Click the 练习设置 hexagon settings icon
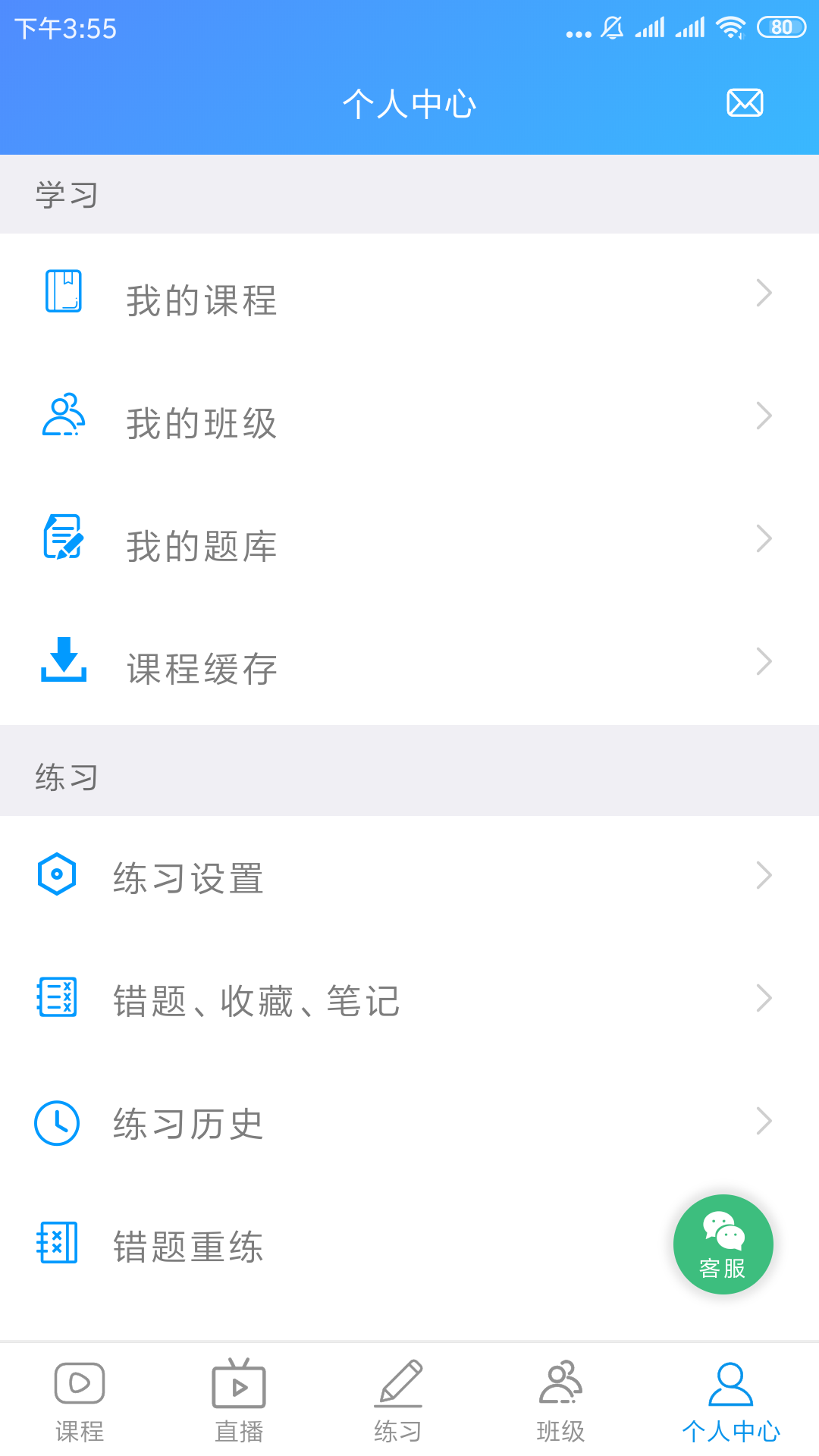This screenshot has height=1456, width=819. tap(56, 874)
